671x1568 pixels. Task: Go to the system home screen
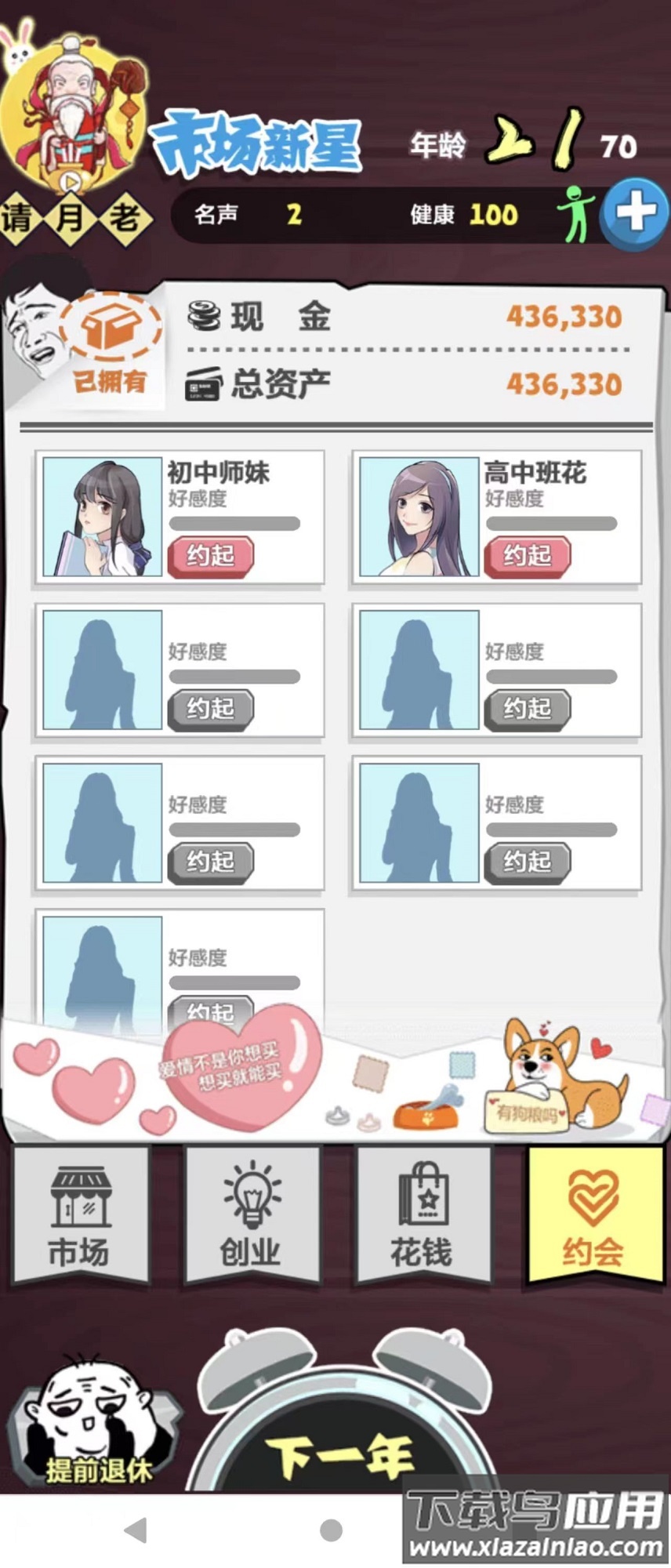pyautogui.click(x=332, y=1530)
